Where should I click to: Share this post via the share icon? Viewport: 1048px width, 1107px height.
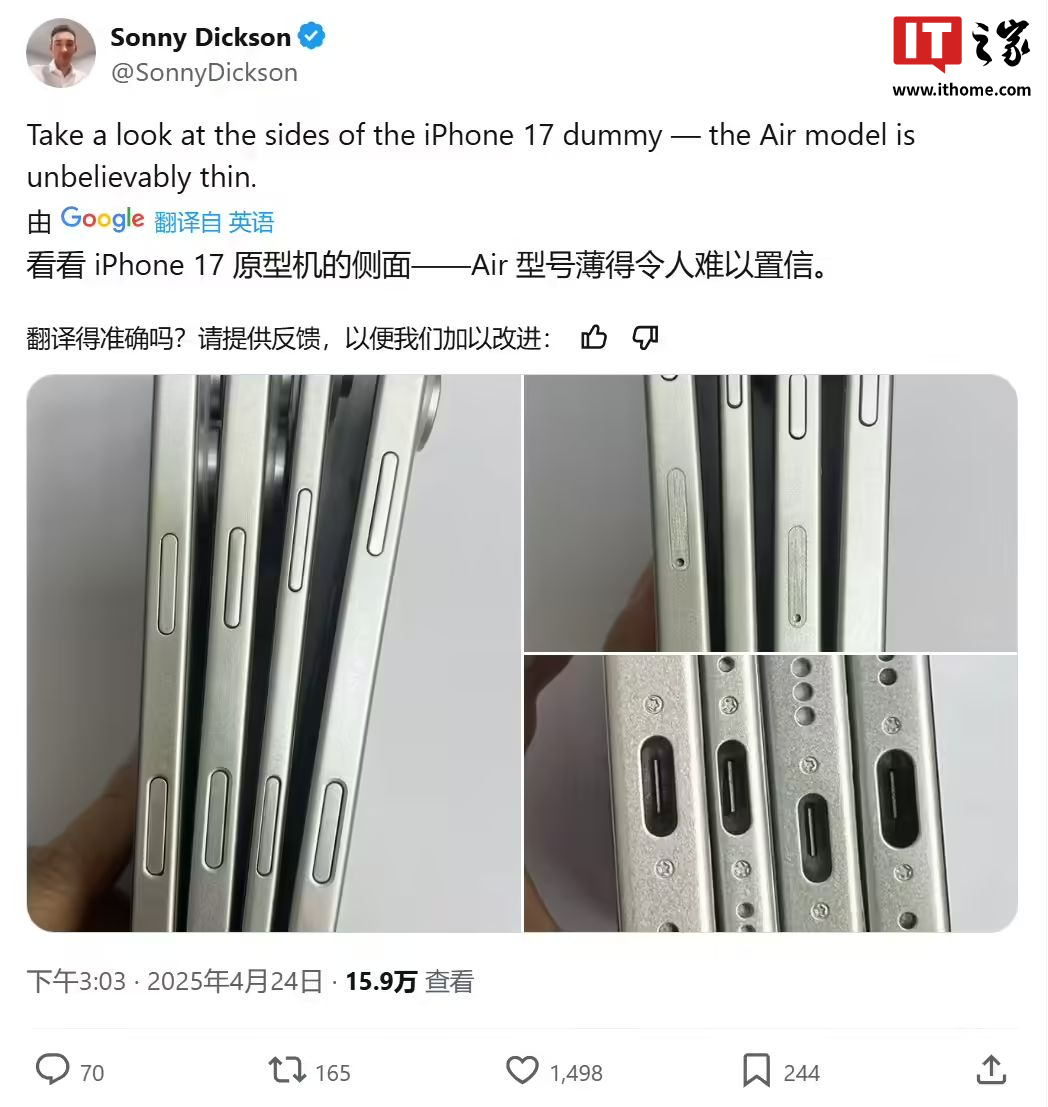991,1070
